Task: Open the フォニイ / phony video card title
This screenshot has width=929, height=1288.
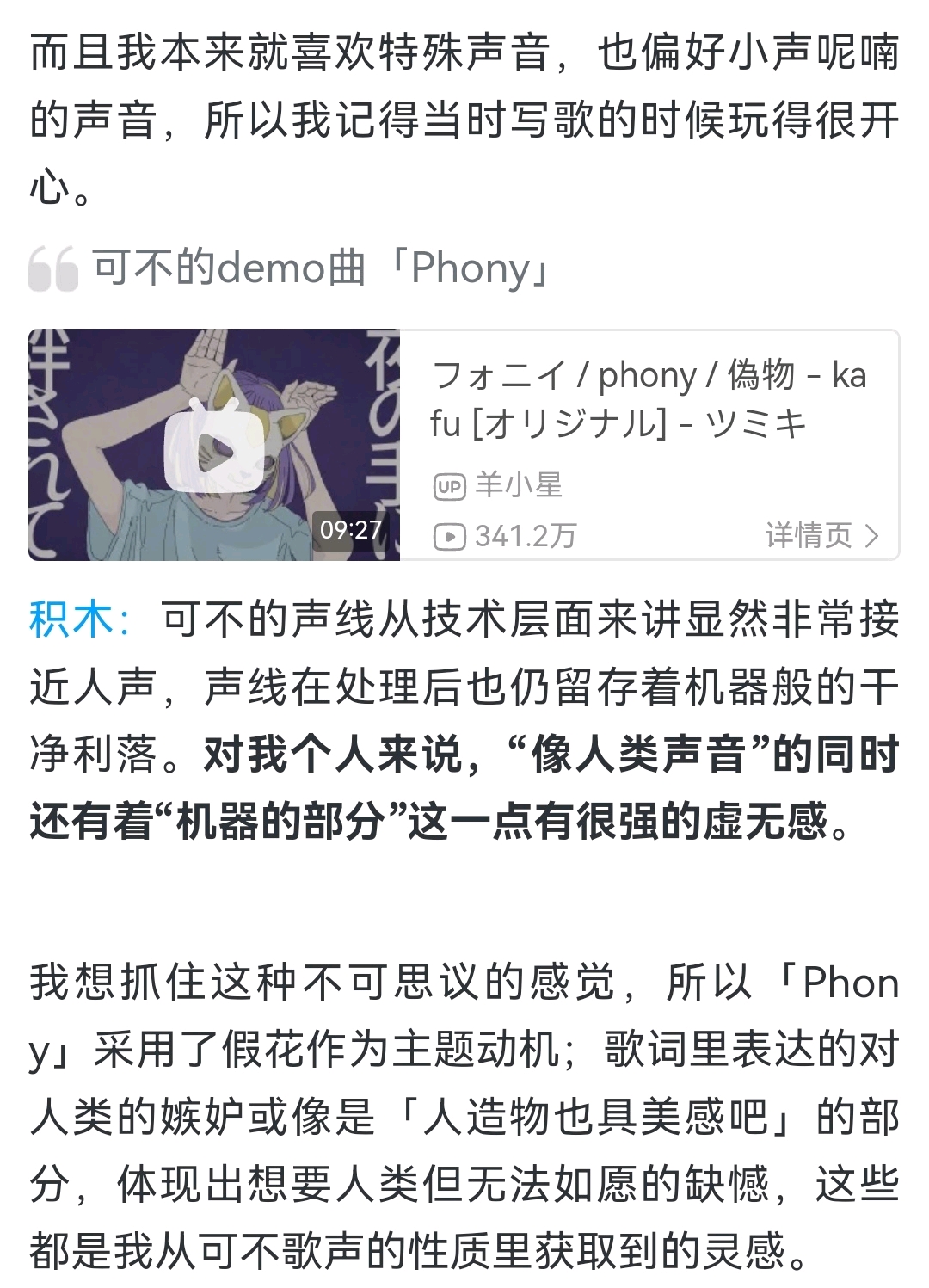Action: click(x=648, y=398)
